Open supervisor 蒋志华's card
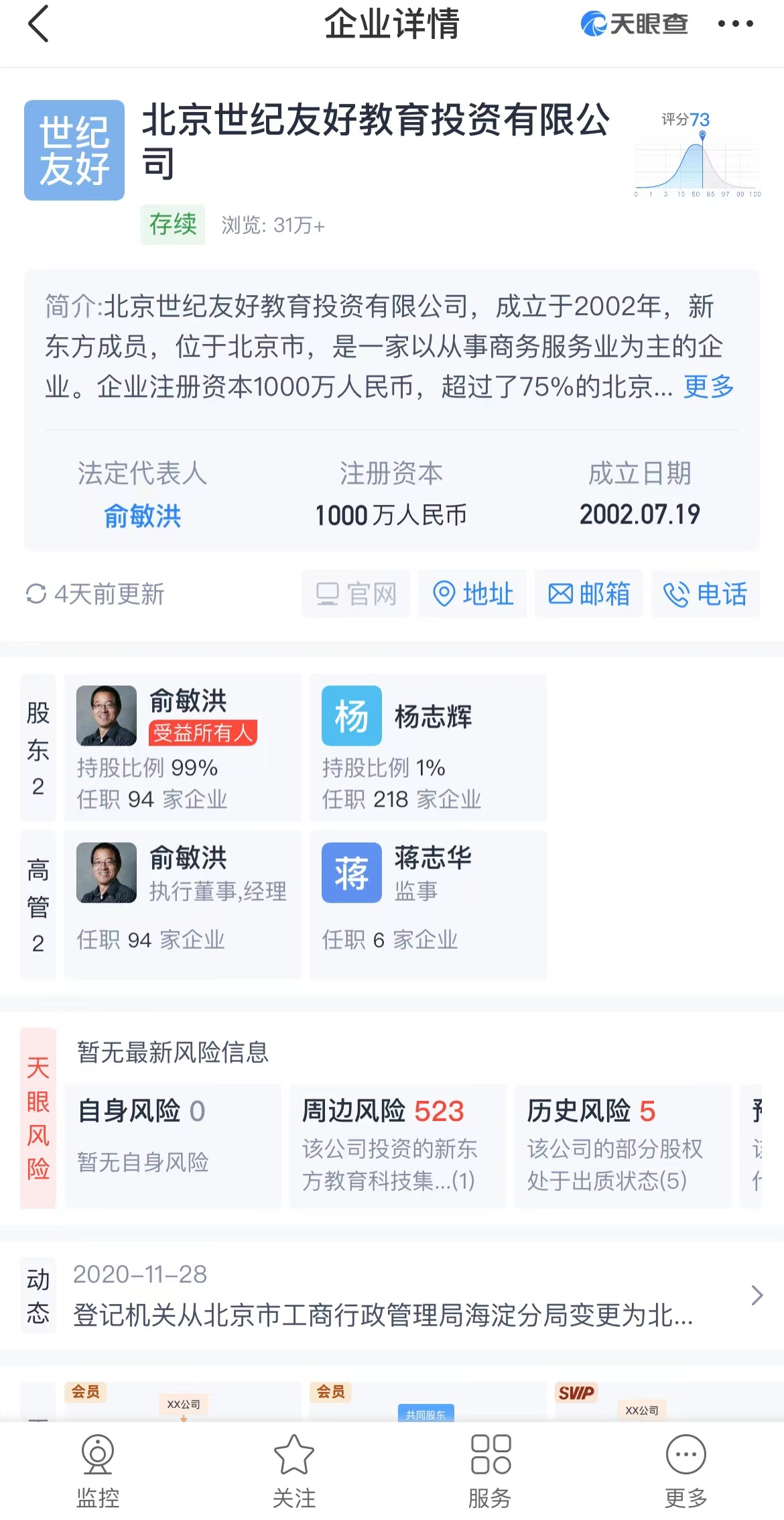The height and width of the screenshot is (1520, 784). pos(428,904)
